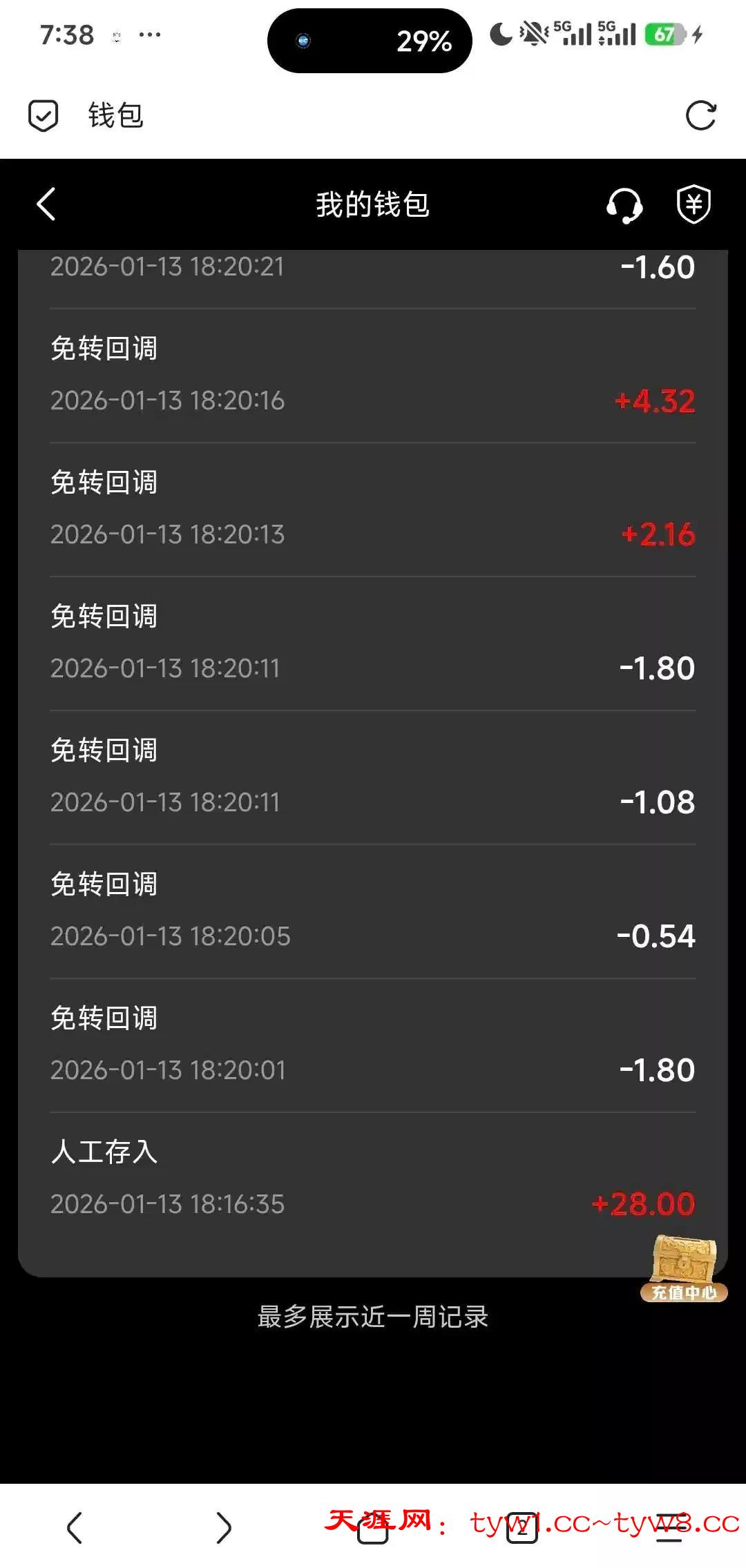This screenshot has width=746, height=1568.
Task: Open the yen shield security icon
Action: point(693,204)
